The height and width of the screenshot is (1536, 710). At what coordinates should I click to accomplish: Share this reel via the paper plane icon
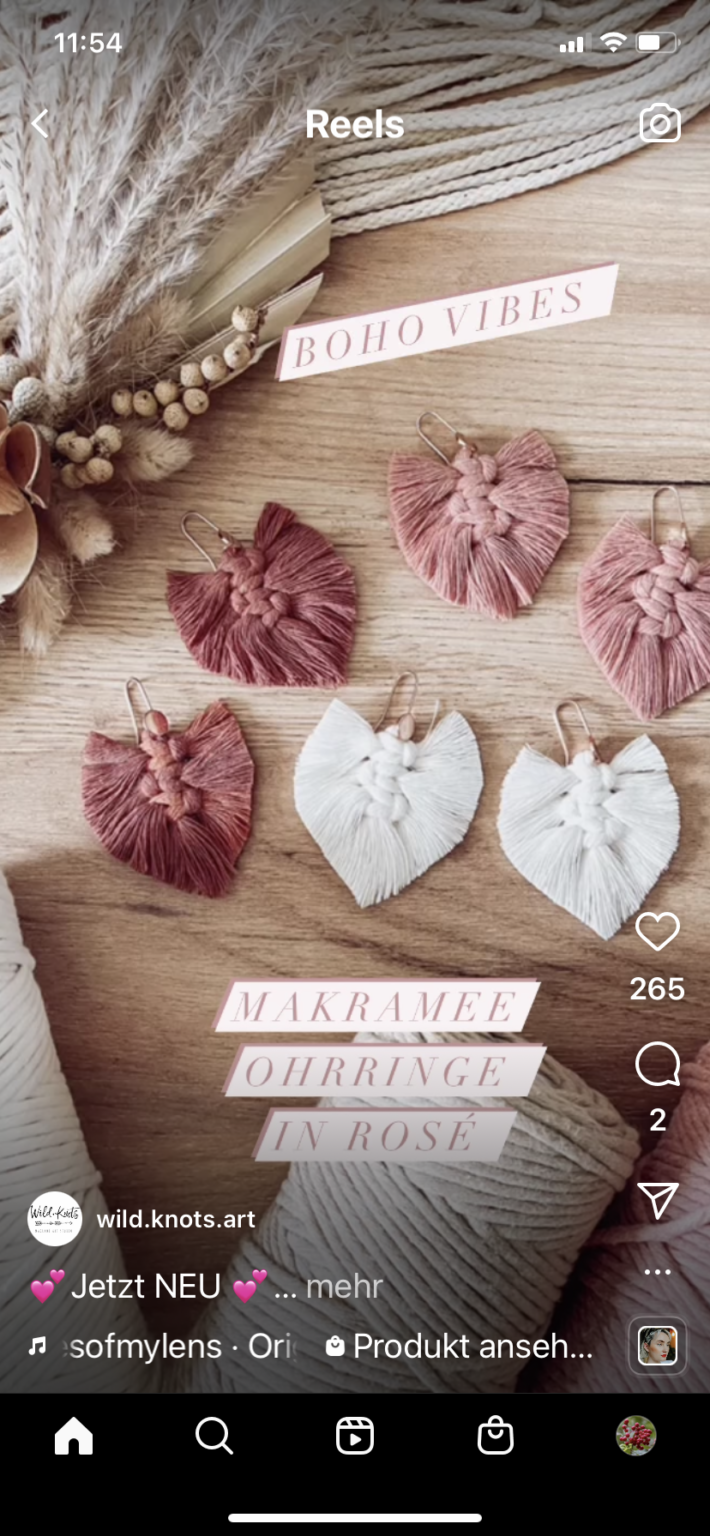click(x=657, y=1200)
